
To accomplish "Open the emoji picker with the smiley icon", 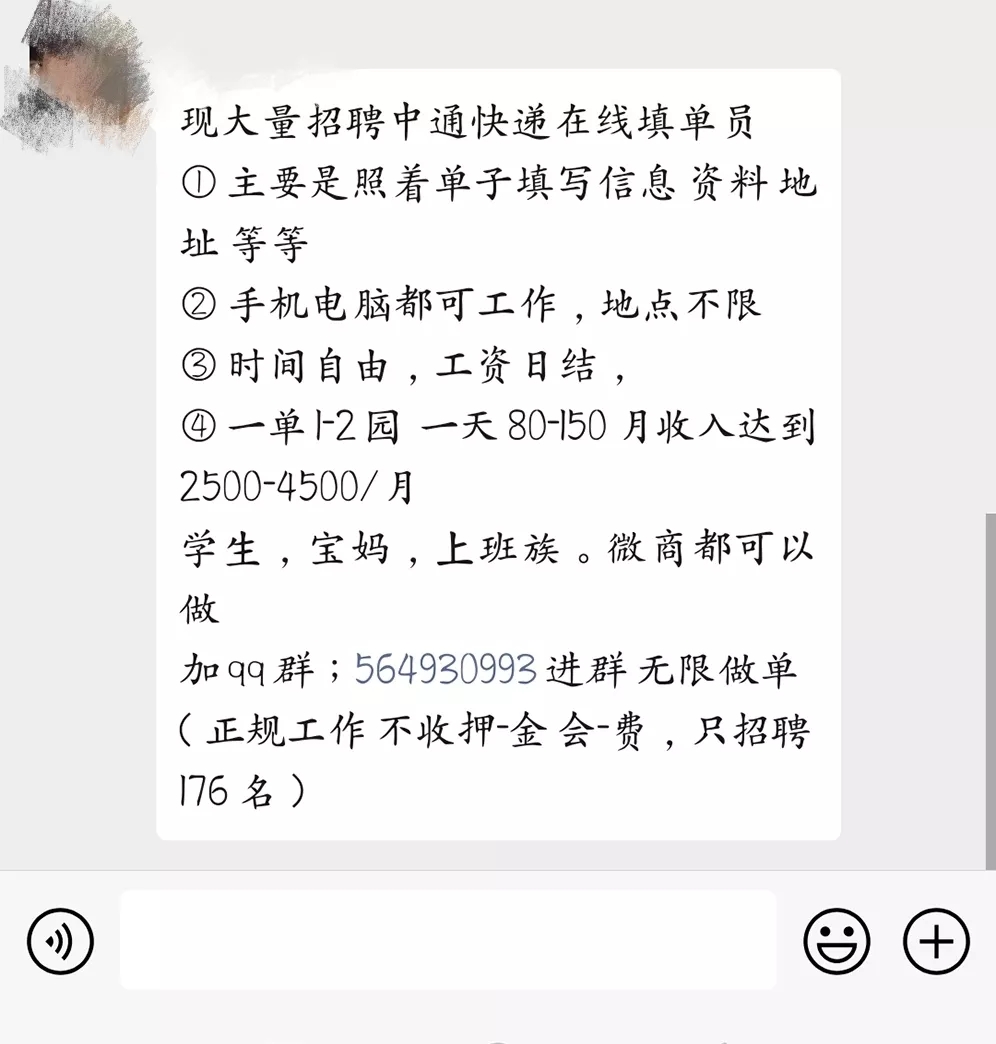I will pos(838,941).
